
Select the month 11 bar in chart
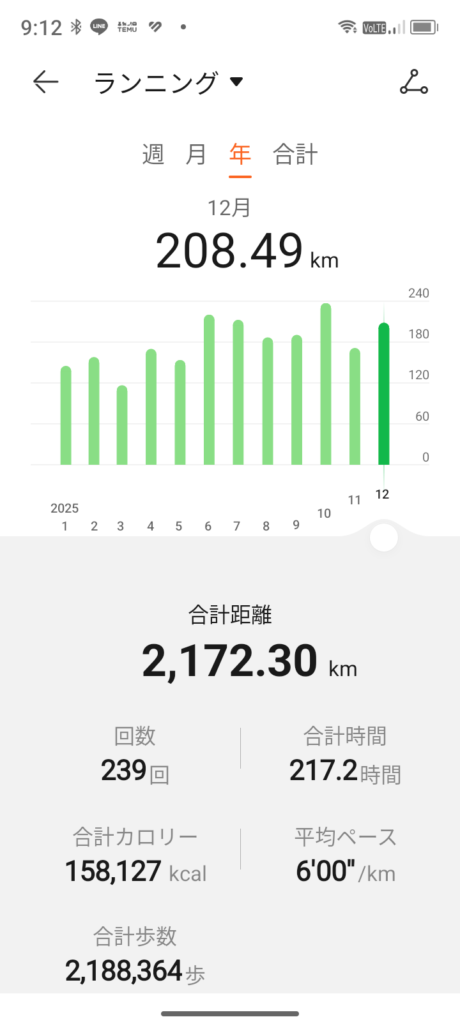click(x=355, y=406)
